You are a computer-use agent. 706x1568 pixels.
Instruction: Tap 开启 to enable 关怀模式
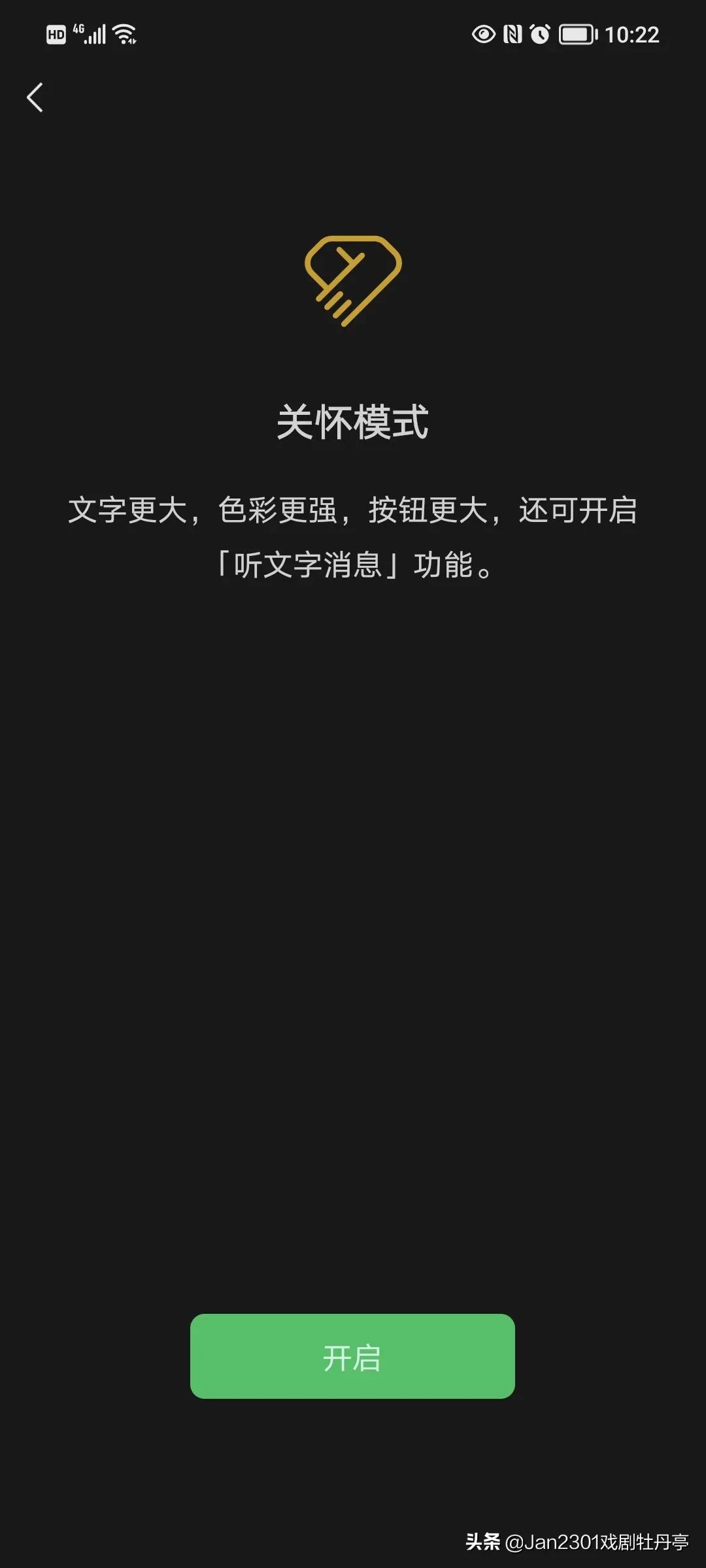pyautogui.click(x=352, y=1356)
